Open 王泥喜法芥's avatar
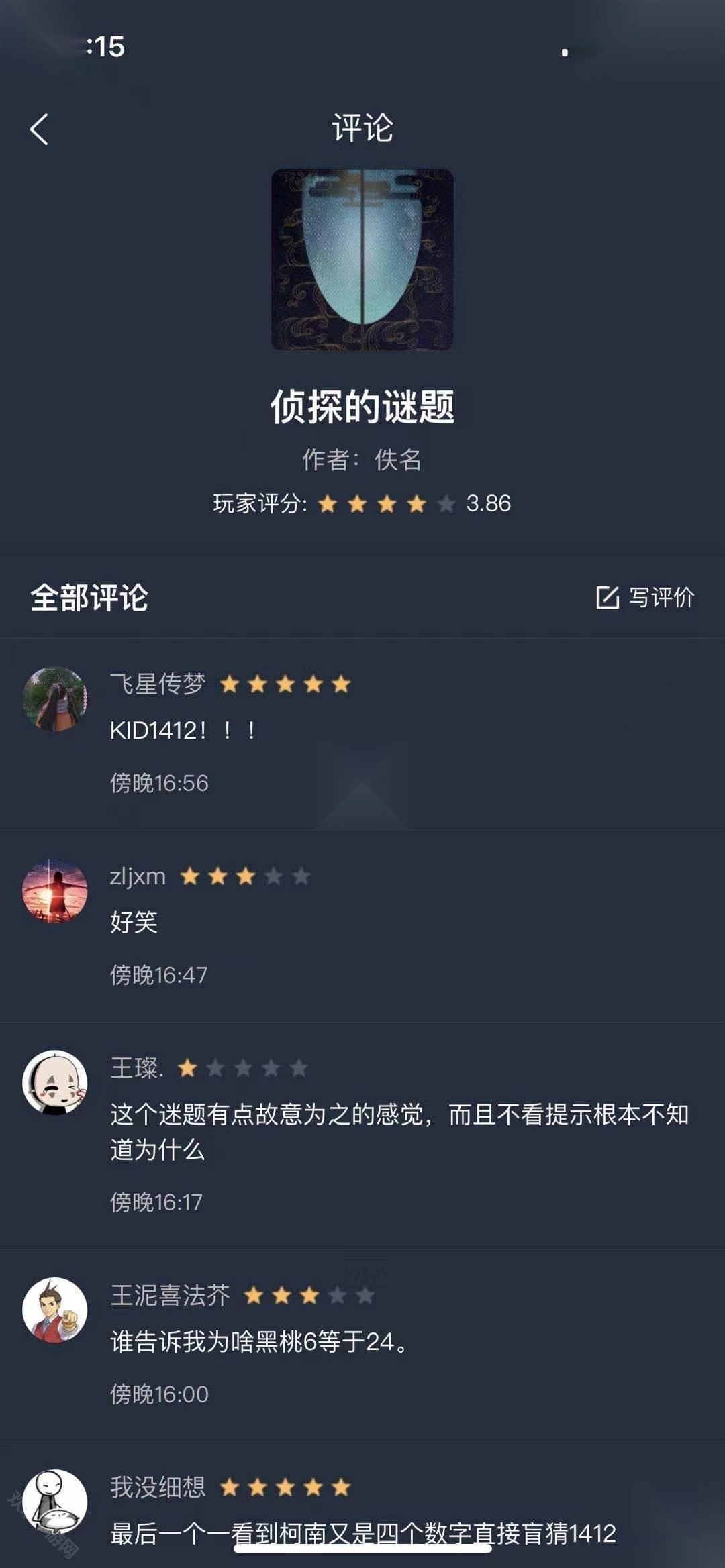Screen dimensions: 725x1568 point(55,1310)
